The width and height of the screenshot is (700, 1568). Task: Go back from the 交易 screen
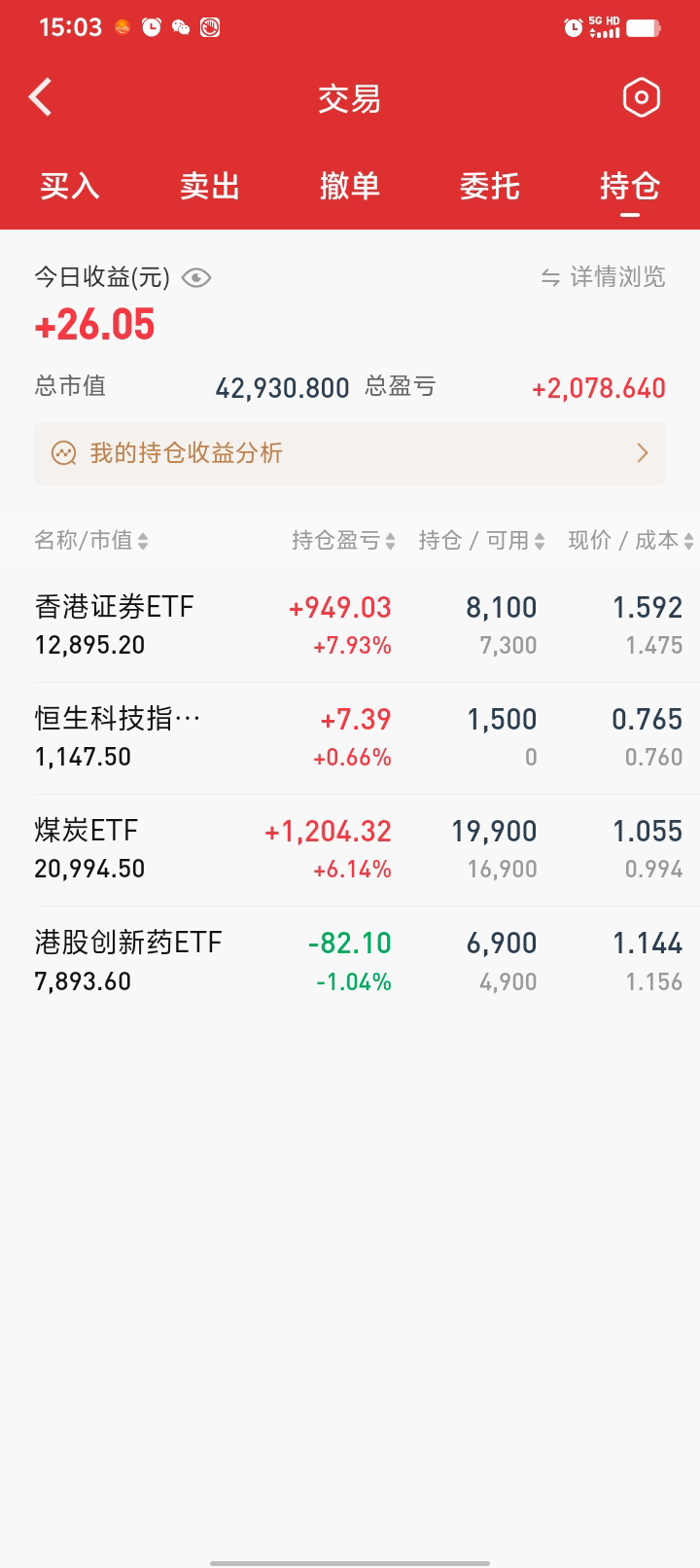coord(41,98)
